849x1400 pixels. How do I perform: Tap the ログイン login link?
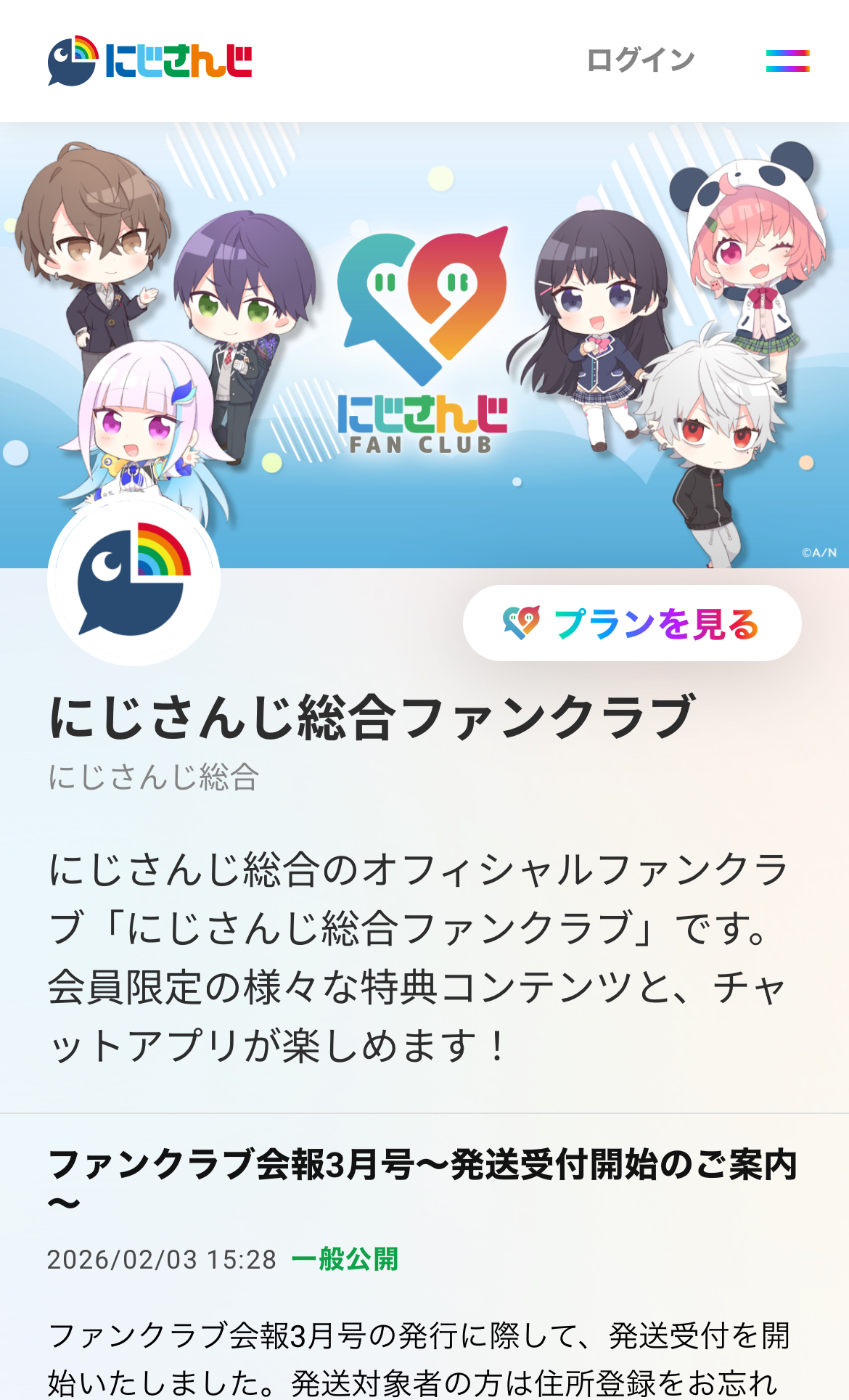coord(640,61)
